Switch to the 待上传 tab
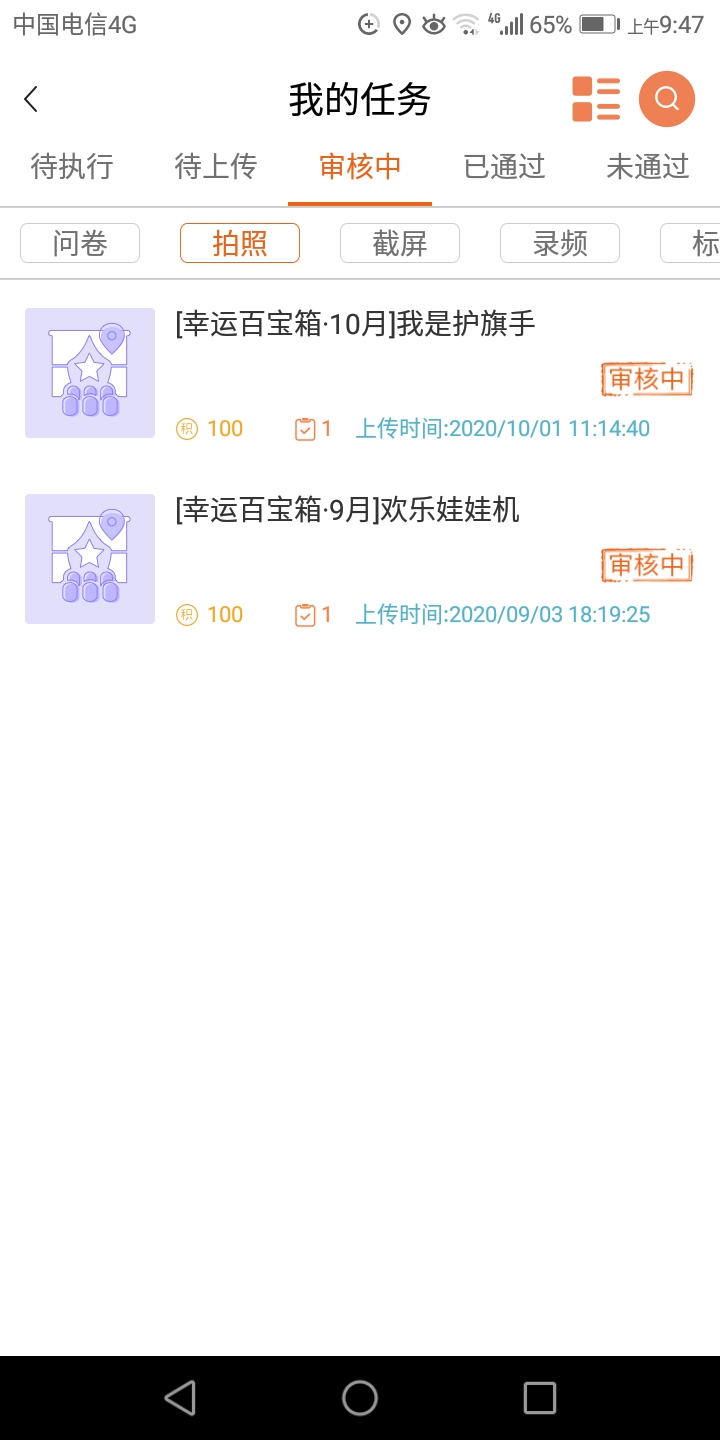The height and width of the screenshot is (1440, 720). [216, 166]
